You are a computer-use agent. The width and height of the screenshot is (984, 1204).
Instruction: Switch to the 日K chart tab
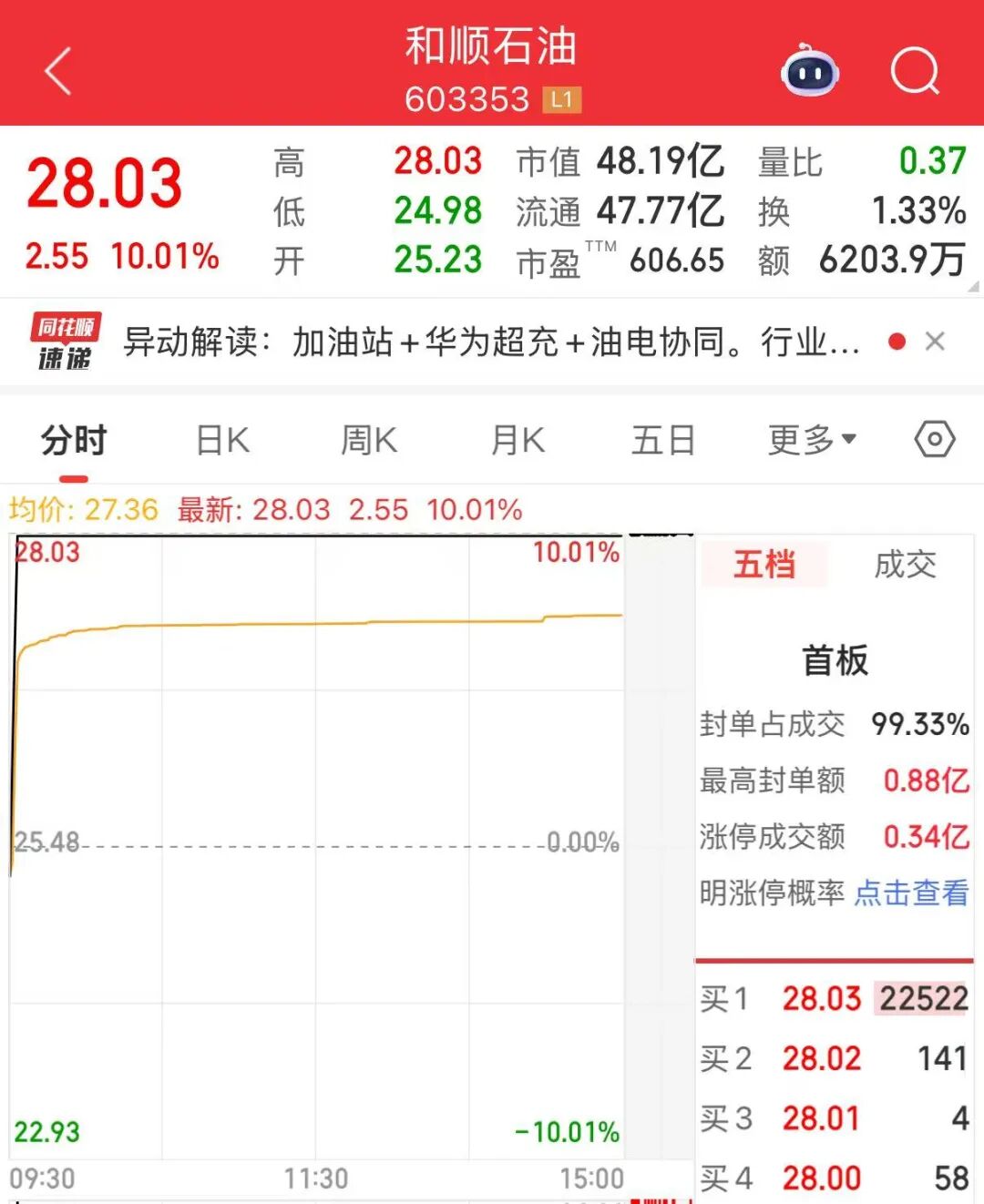[x=223, y=441]
